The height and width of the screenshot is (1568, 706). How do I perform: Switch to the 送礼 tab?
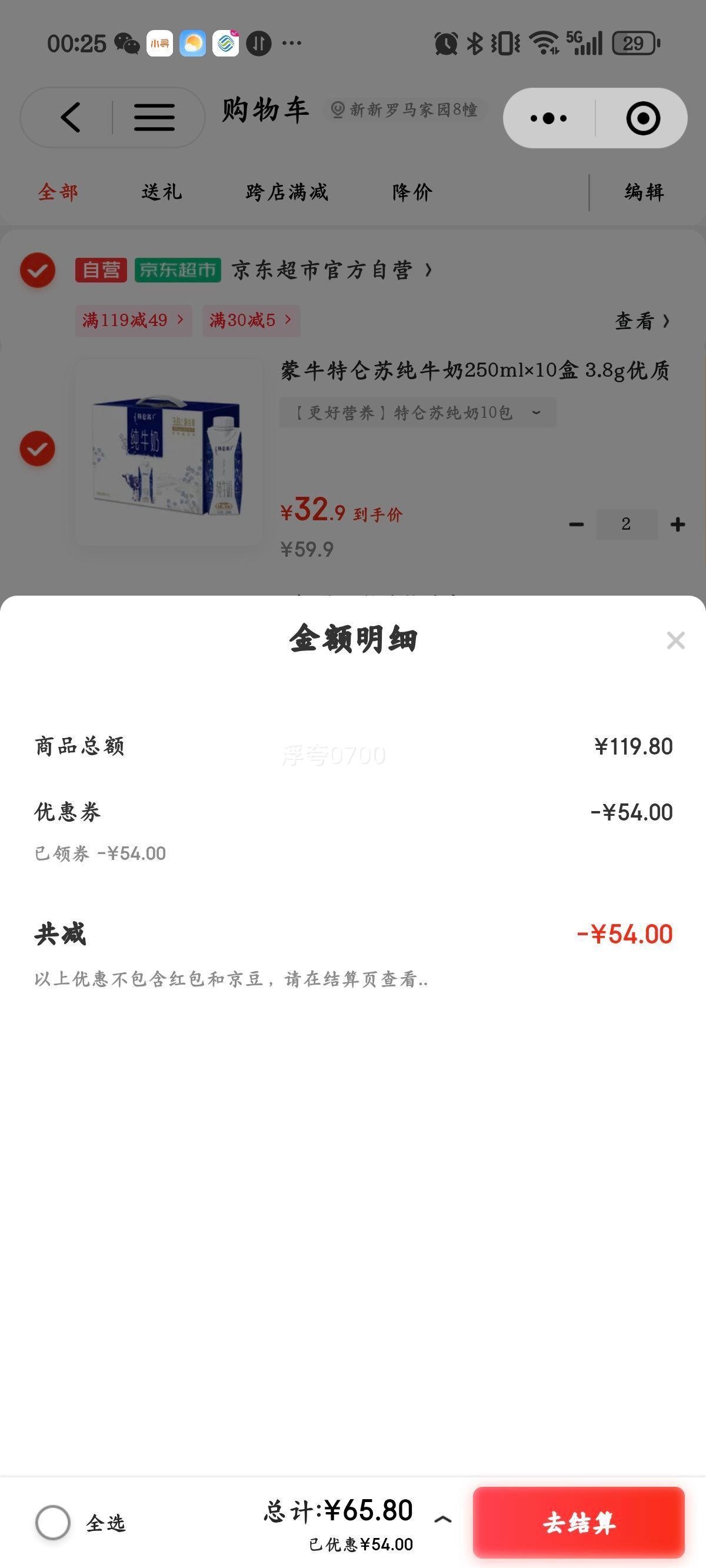[x=161, y=192]
